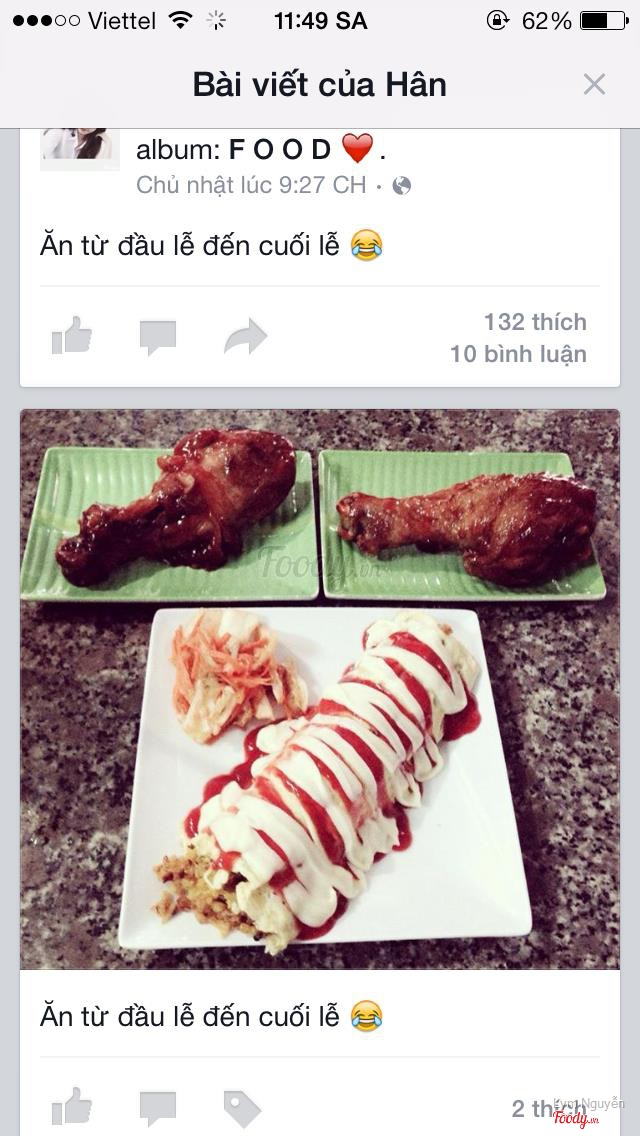Comment on the album post with 10 bình luận

coord(158,337)
